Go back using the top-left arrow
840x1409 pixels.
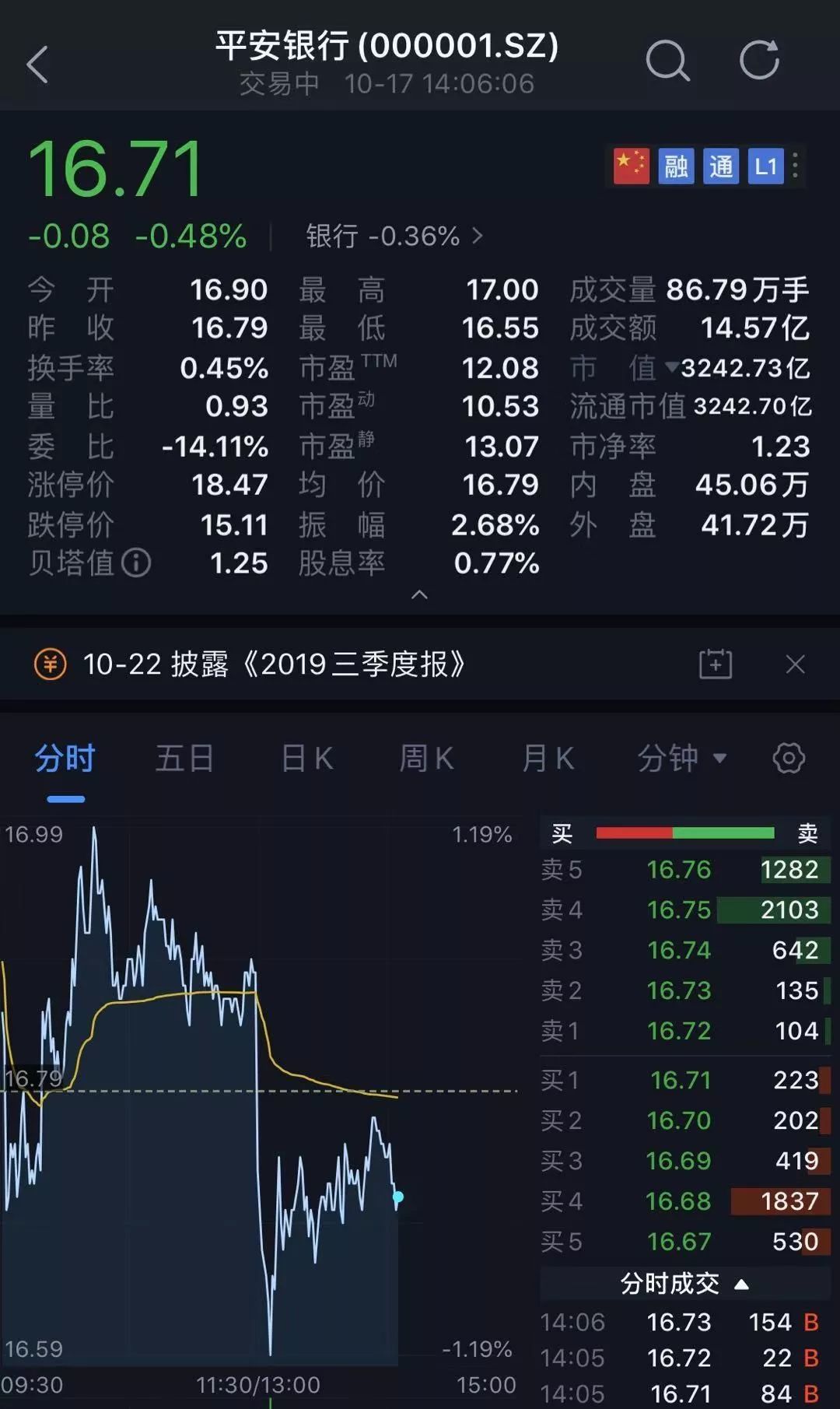point(37,64)
